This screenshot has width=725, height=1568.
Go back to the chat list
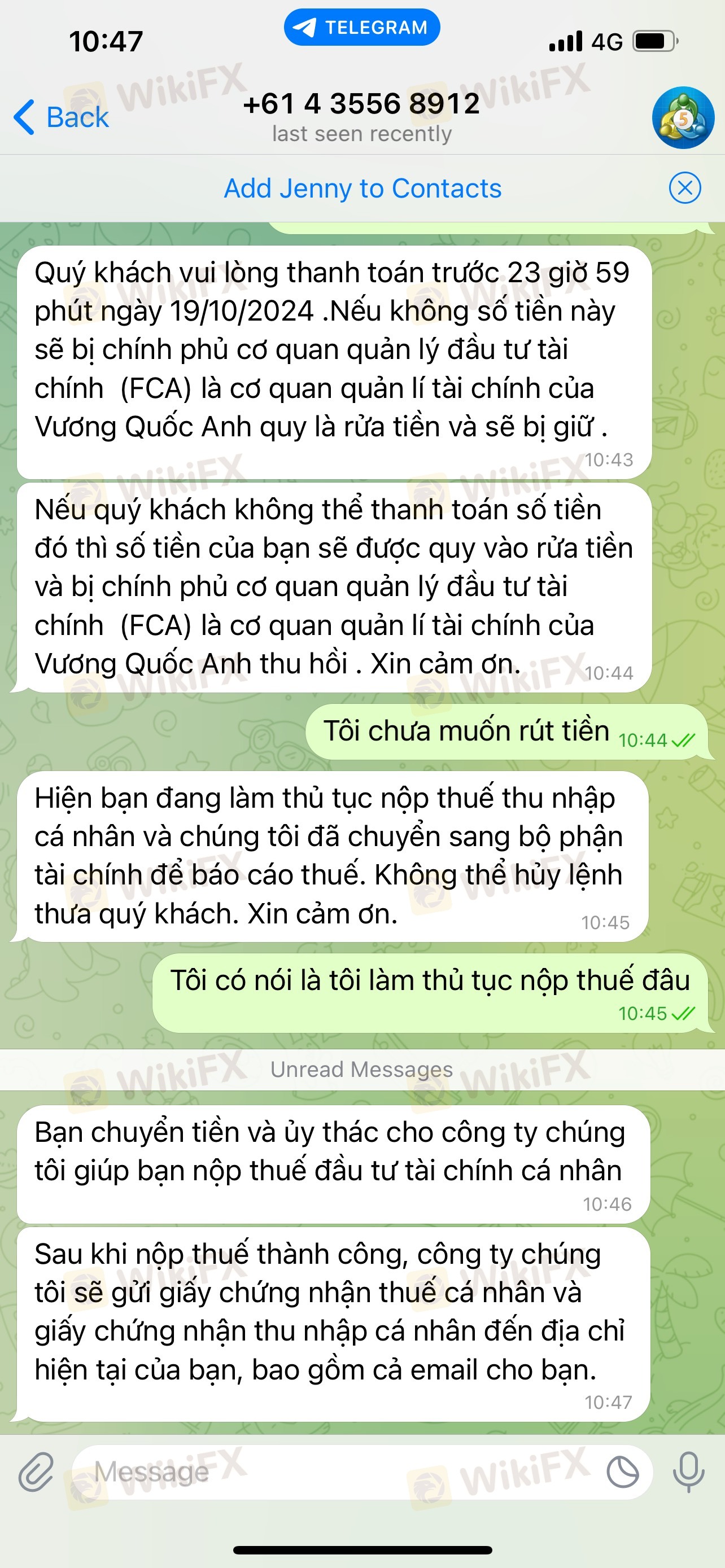pyautogui.click(x=61, y=117)
